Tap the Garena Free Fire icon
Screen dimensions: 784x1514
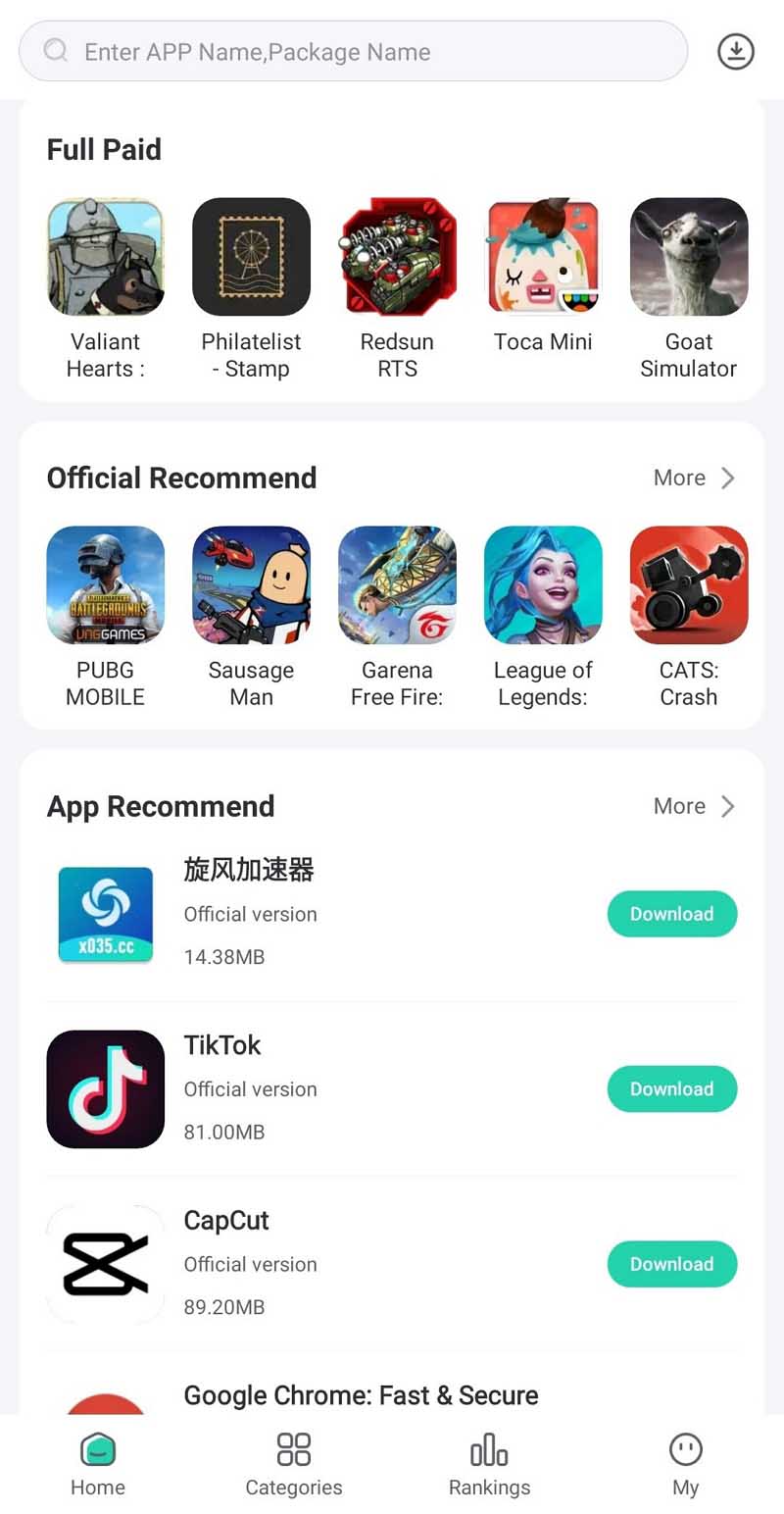tap(398, 585)
